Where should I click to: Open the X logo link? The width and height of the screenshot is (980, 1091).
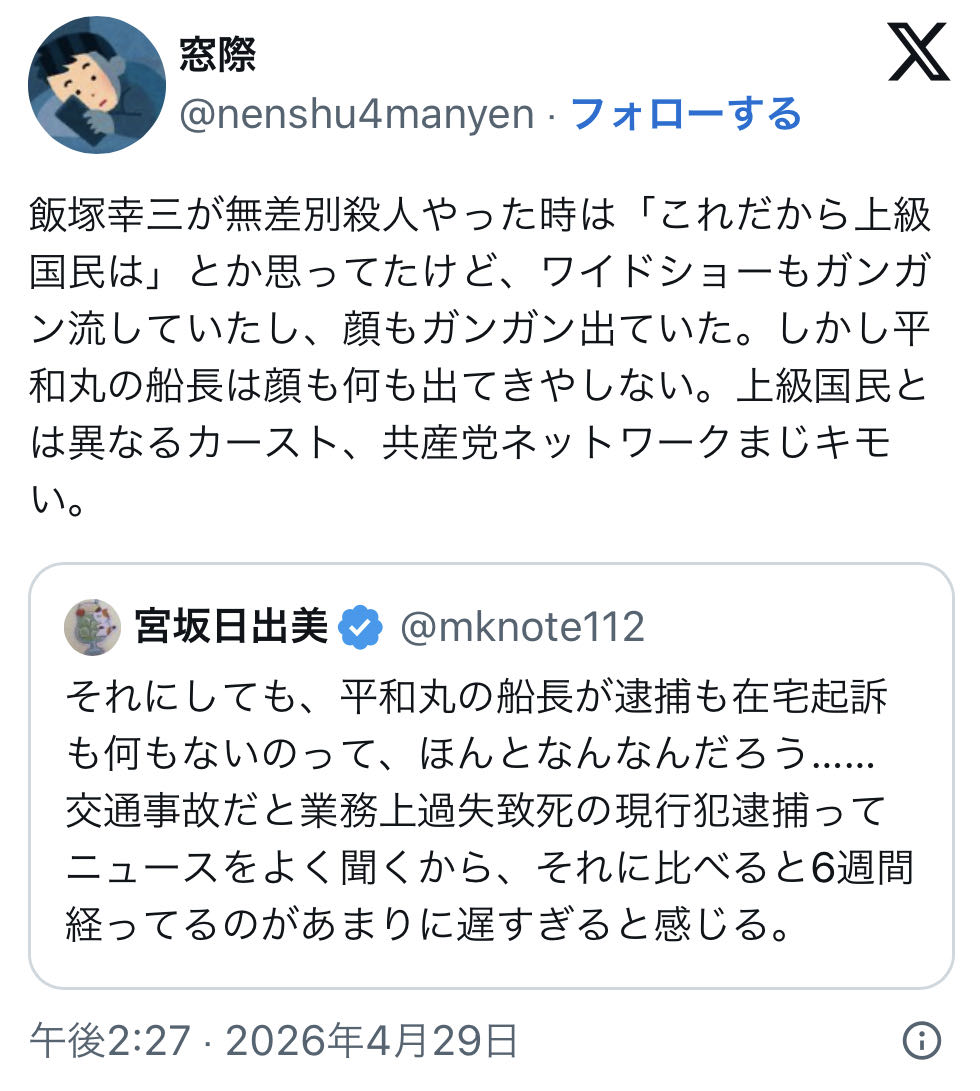click(918, 53)
